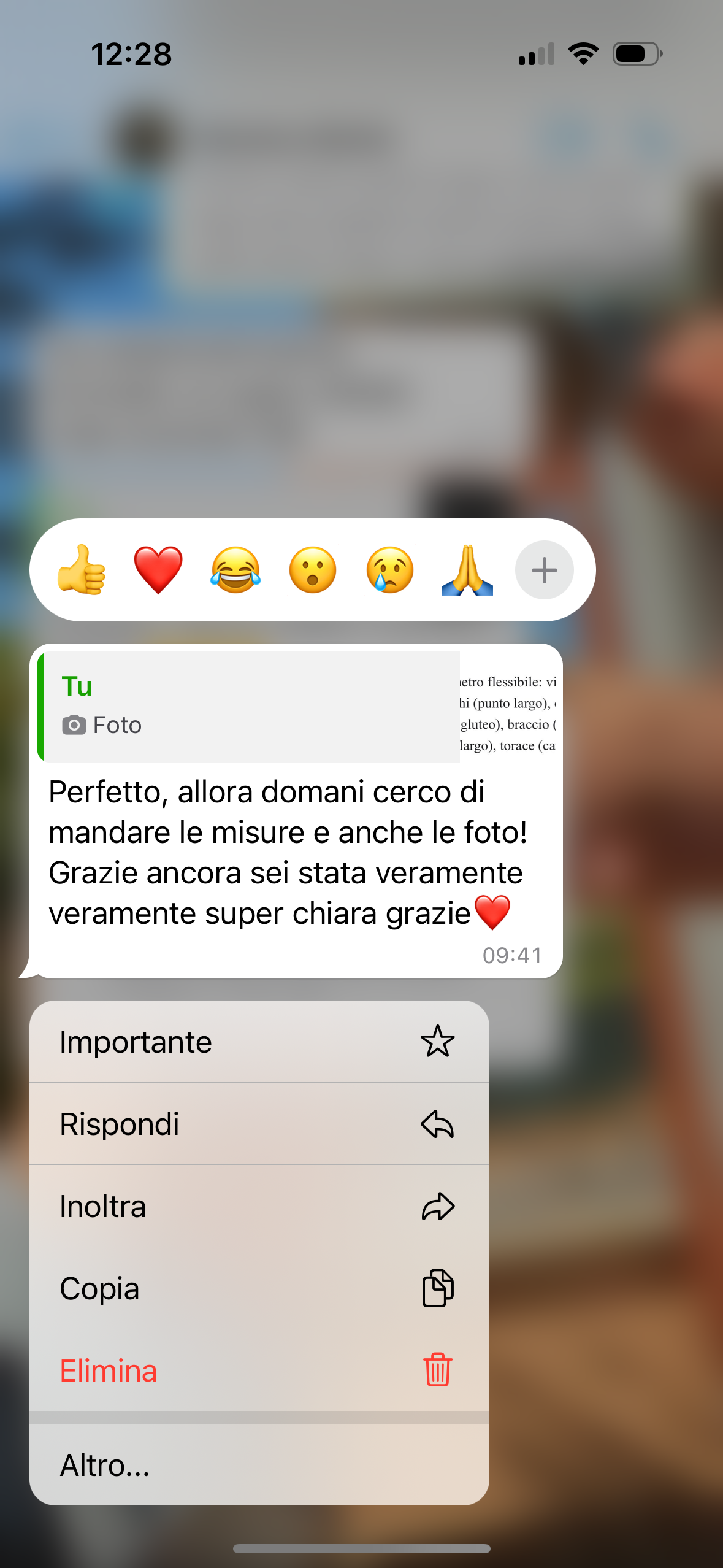Open Altro... for more options
Image resolution: width=723 pixels, height=1568 pixels.
259,1465
